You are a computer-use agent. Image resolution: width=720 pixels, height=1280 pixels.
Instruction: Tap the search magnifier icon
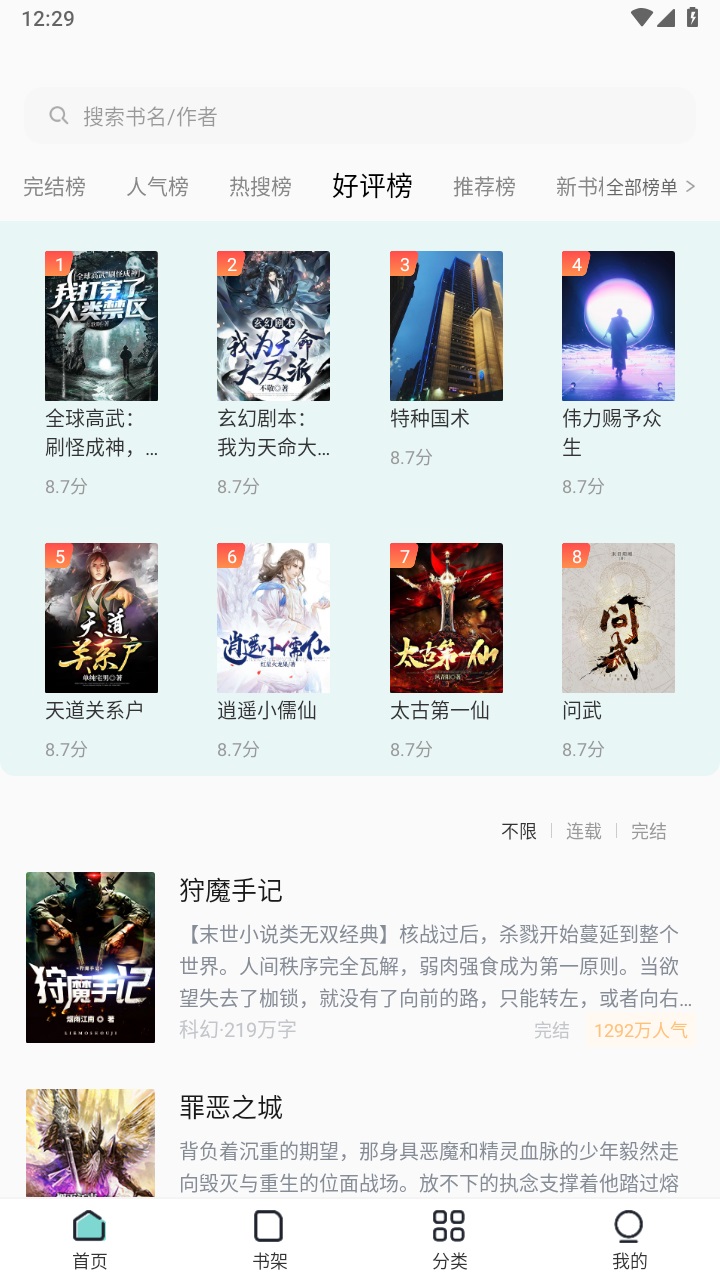click(x=59, y=115)
